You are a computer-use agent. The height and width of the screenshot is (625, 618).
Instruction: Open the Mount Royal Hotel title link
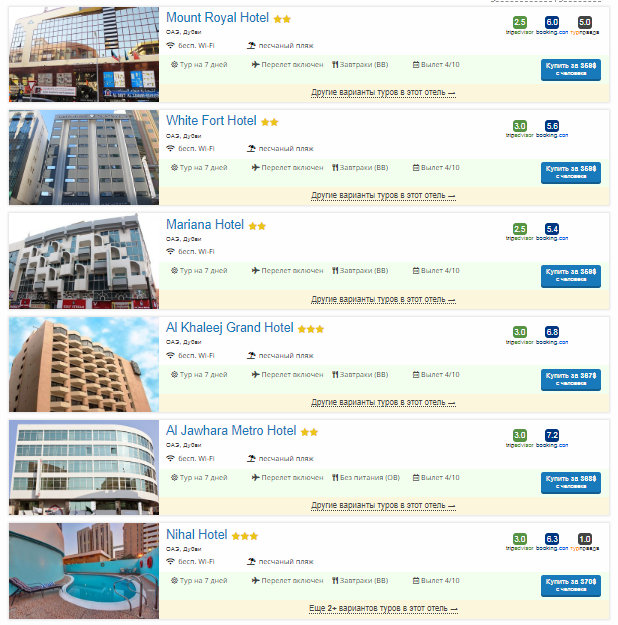(216, 18)
